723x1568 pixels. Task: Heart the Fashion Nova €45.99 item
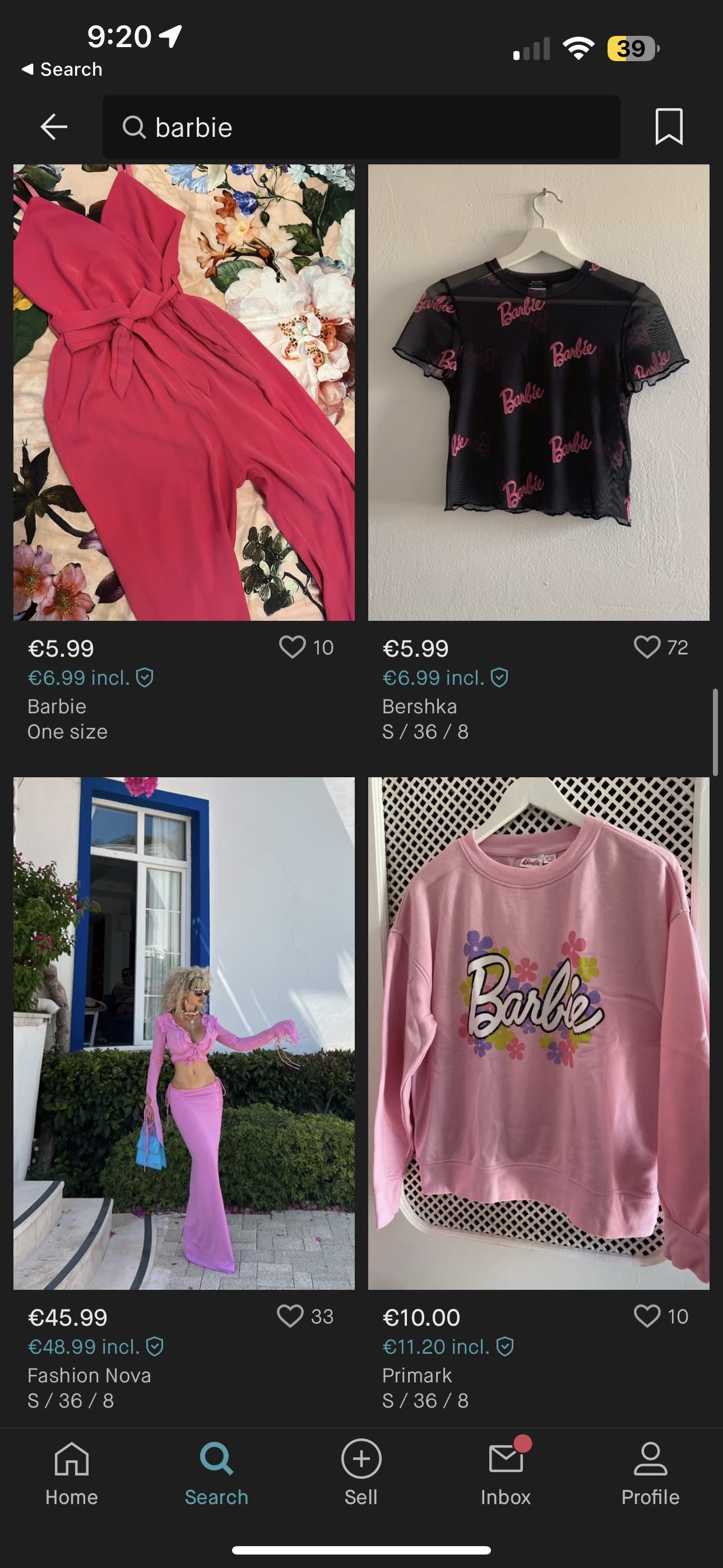coord(290,1316)
